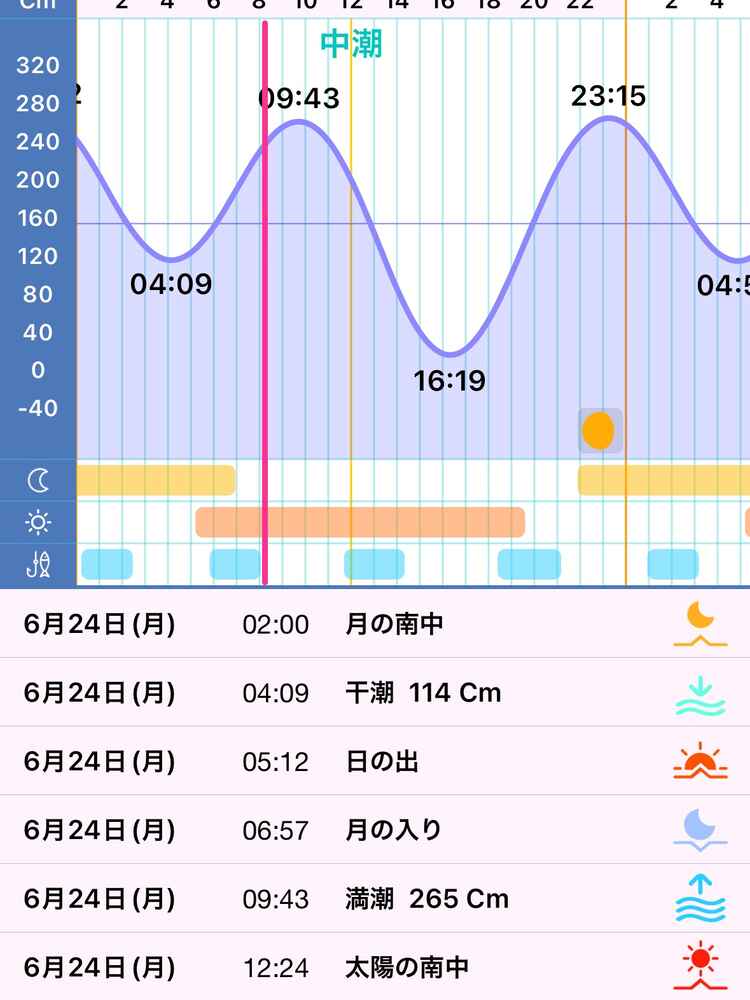This screenshot has width=750, height=1000.
Task: Open the 09:43 満潮 265 Cm entry
Action: tap(375, 898)
